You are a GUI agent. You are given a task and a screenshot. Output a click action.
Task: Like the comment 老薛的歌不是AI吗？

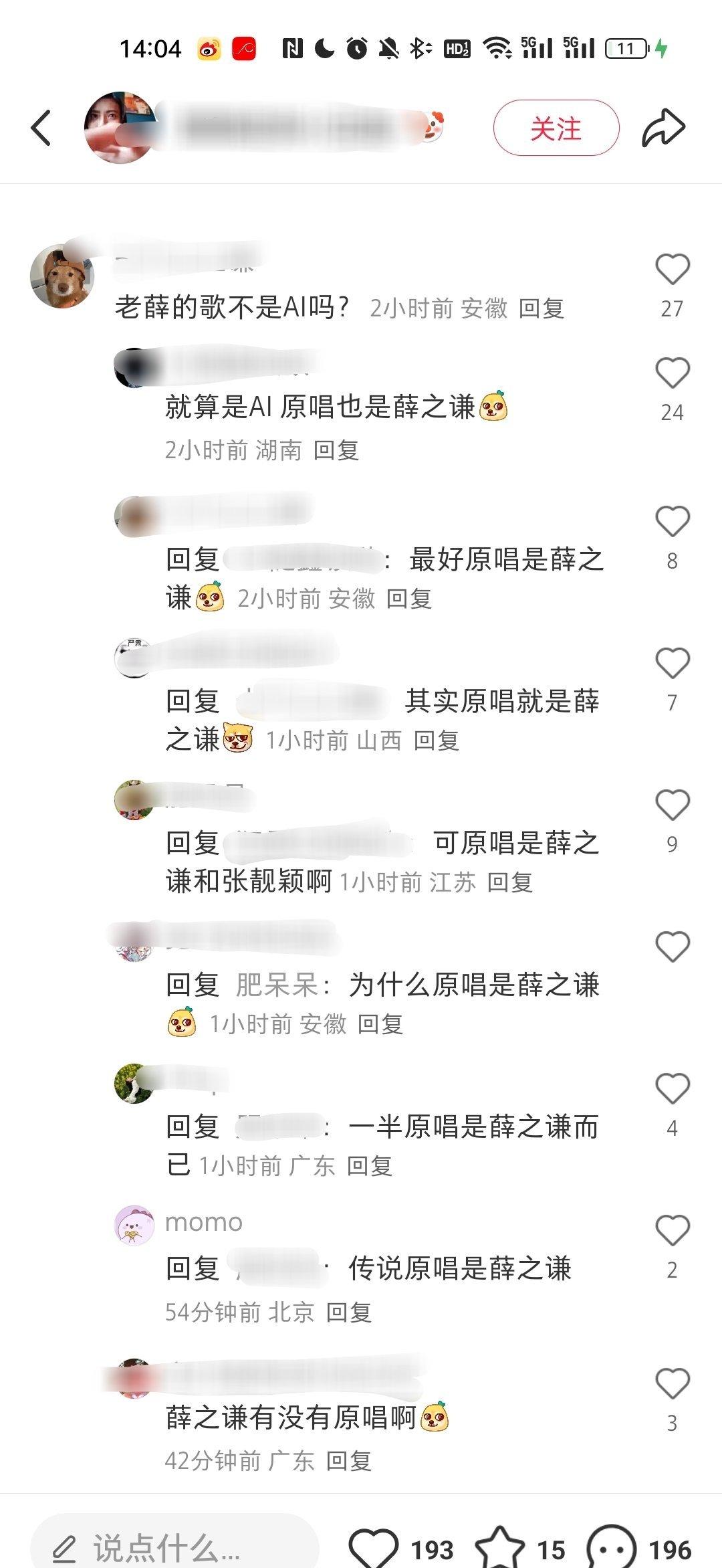coord(672,270)
